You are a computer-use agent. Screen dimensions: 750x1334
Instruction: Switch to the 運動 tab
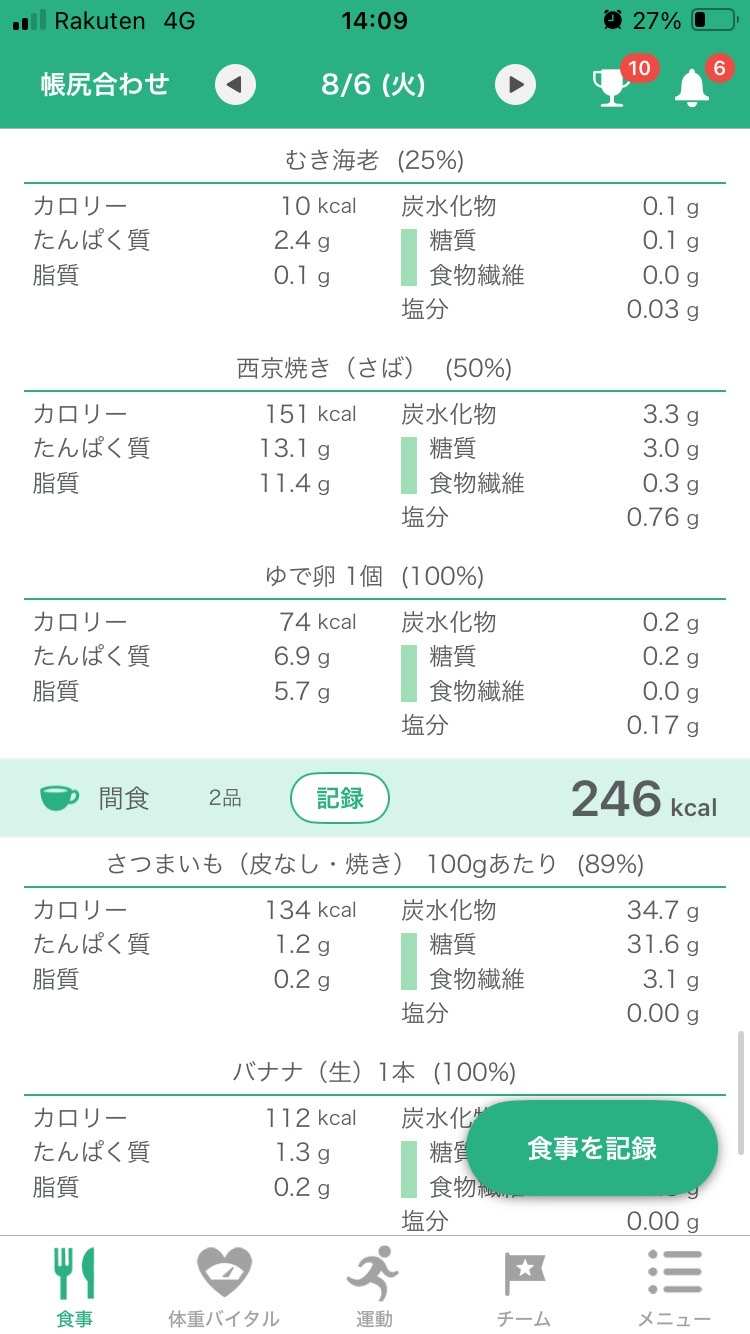click(374, 1287)
